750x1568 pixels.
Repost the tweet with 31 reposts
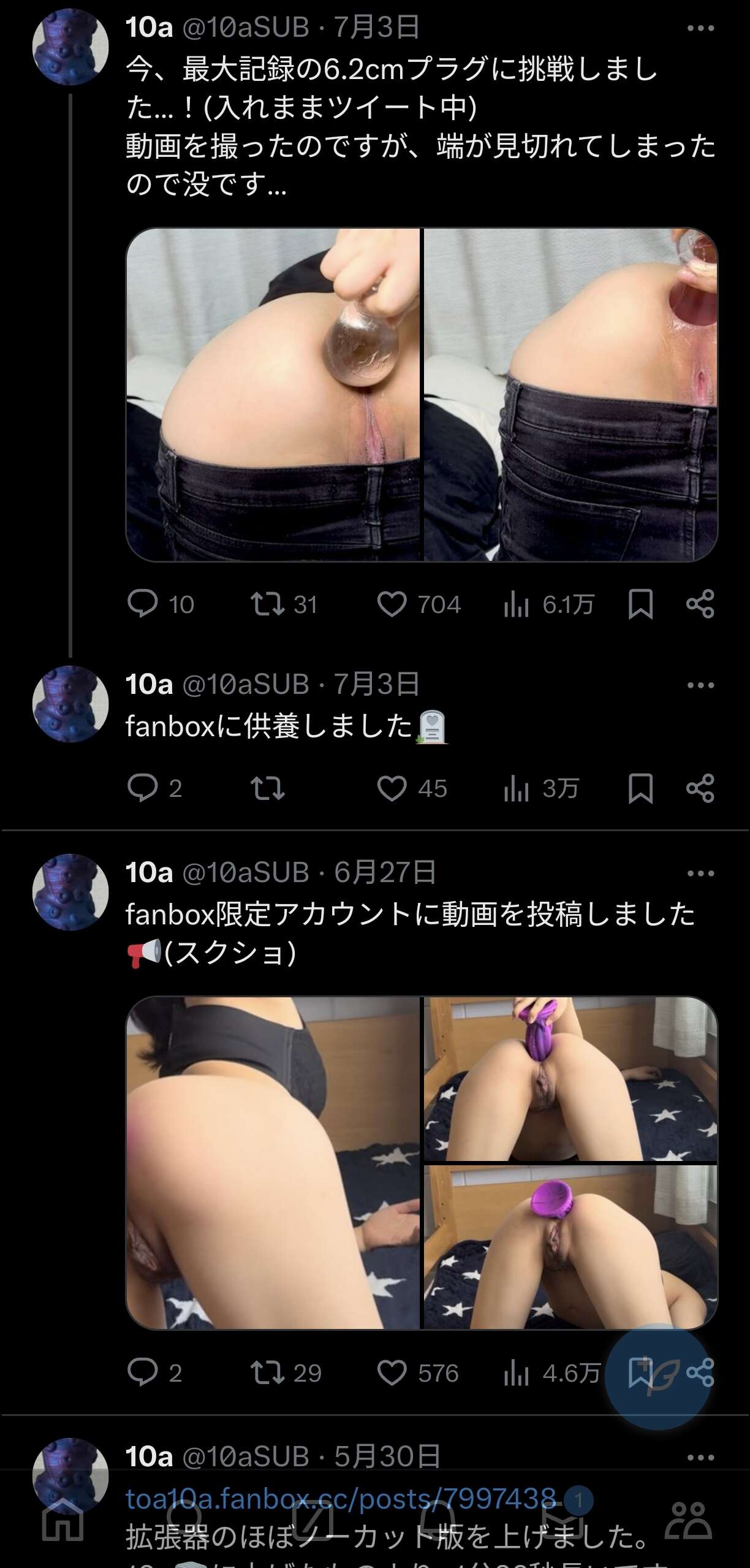268,604
